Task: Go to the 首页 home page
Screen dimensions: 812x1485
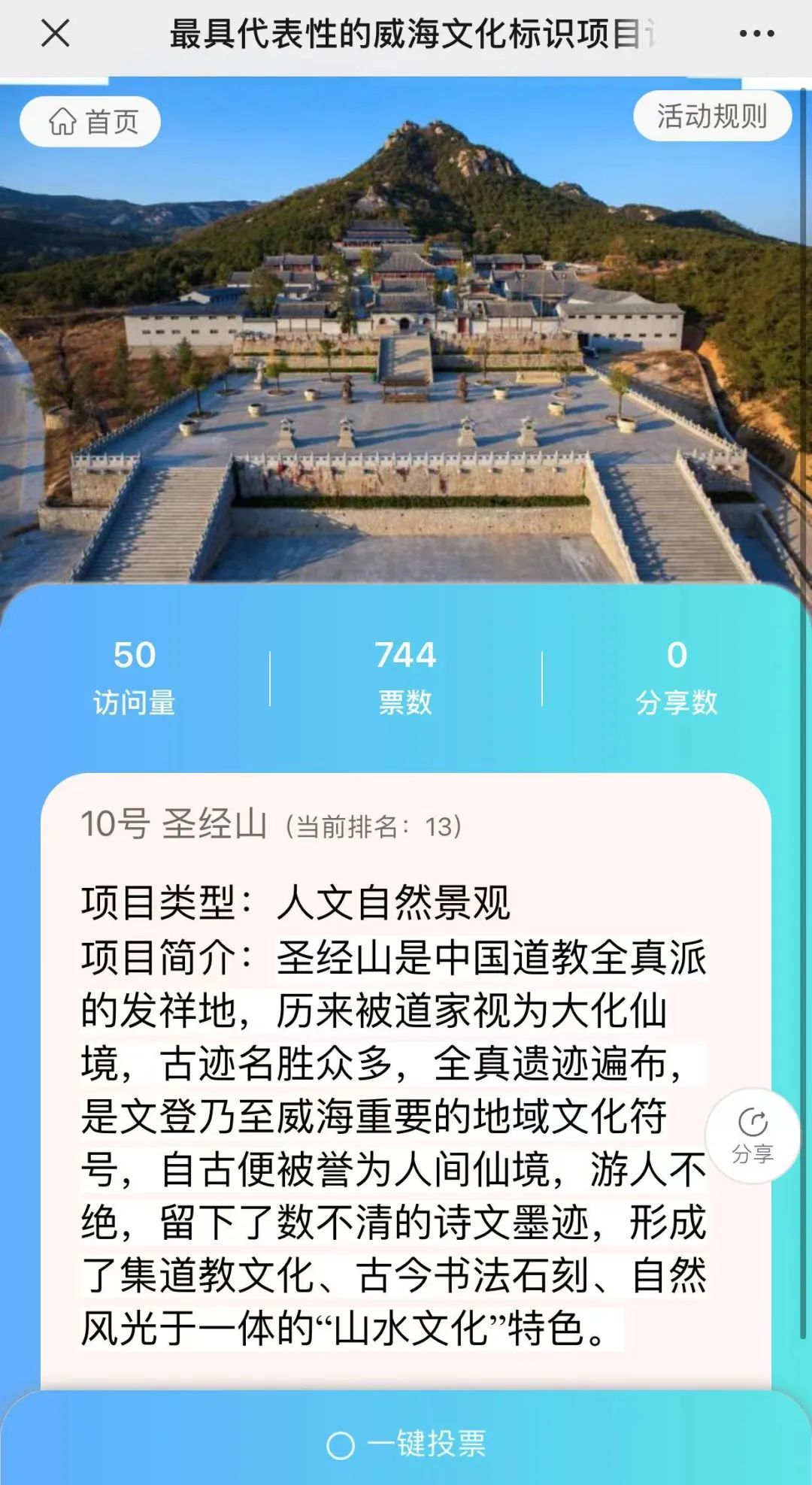Action: point(90,121)
